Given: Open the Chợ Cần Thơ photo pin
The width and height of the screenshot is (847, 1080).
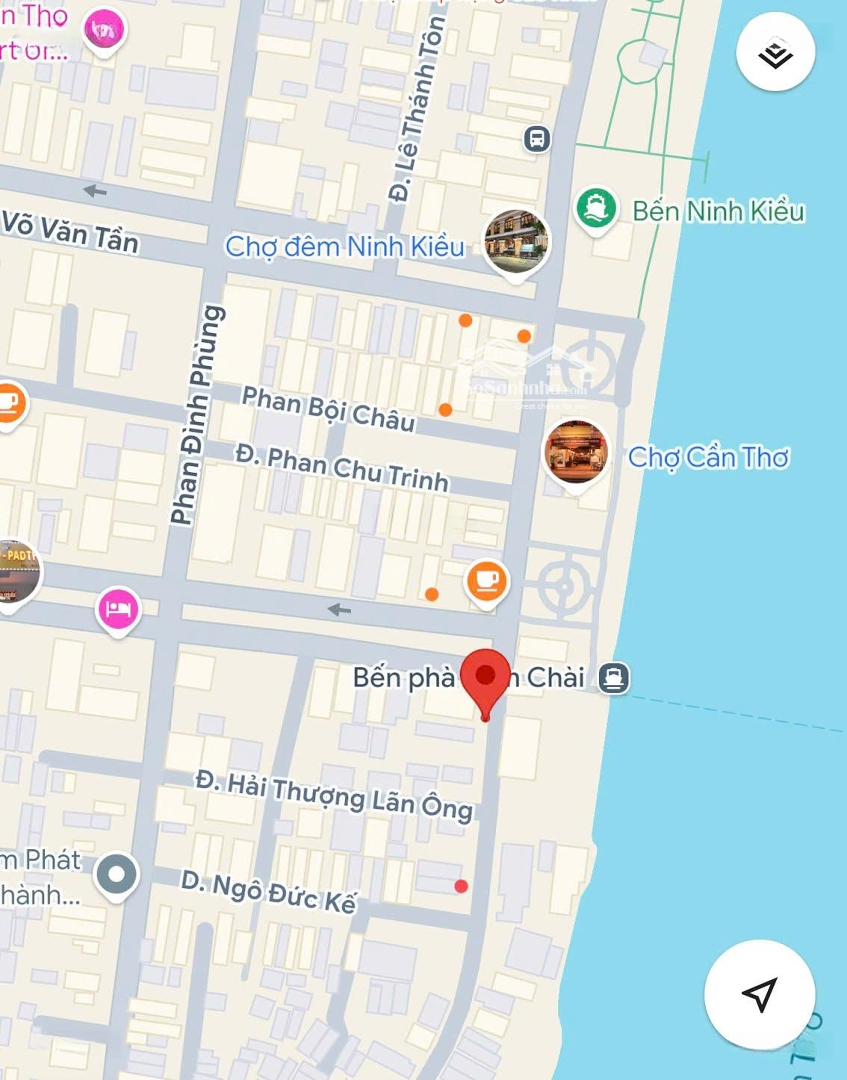Looking at the screenshot, I should tap(576, 452).
